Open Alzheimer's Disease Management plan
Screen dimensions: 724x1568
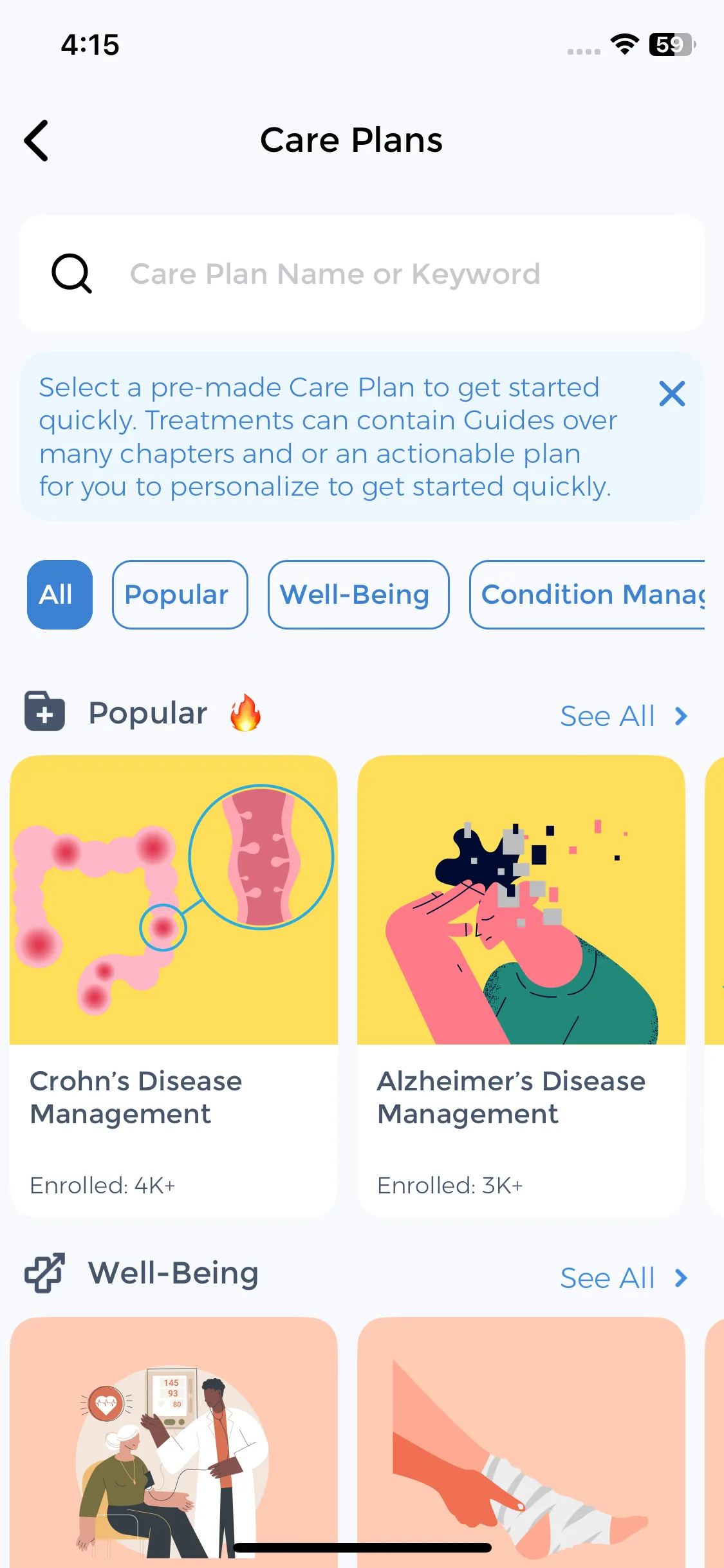(x=521, y=985)
